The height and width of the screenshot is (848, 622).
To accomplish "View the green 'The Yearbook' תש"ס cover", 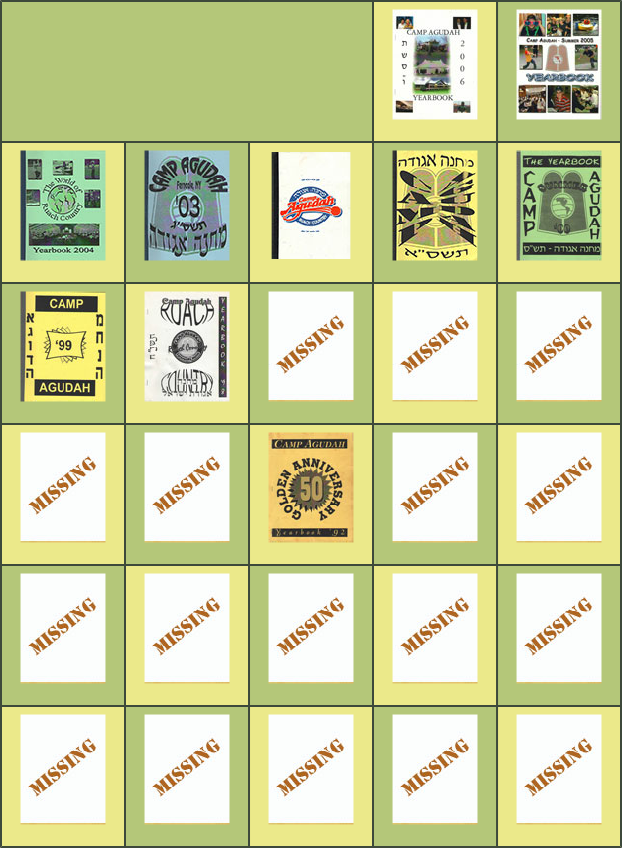I will click(x=558, y=206).
